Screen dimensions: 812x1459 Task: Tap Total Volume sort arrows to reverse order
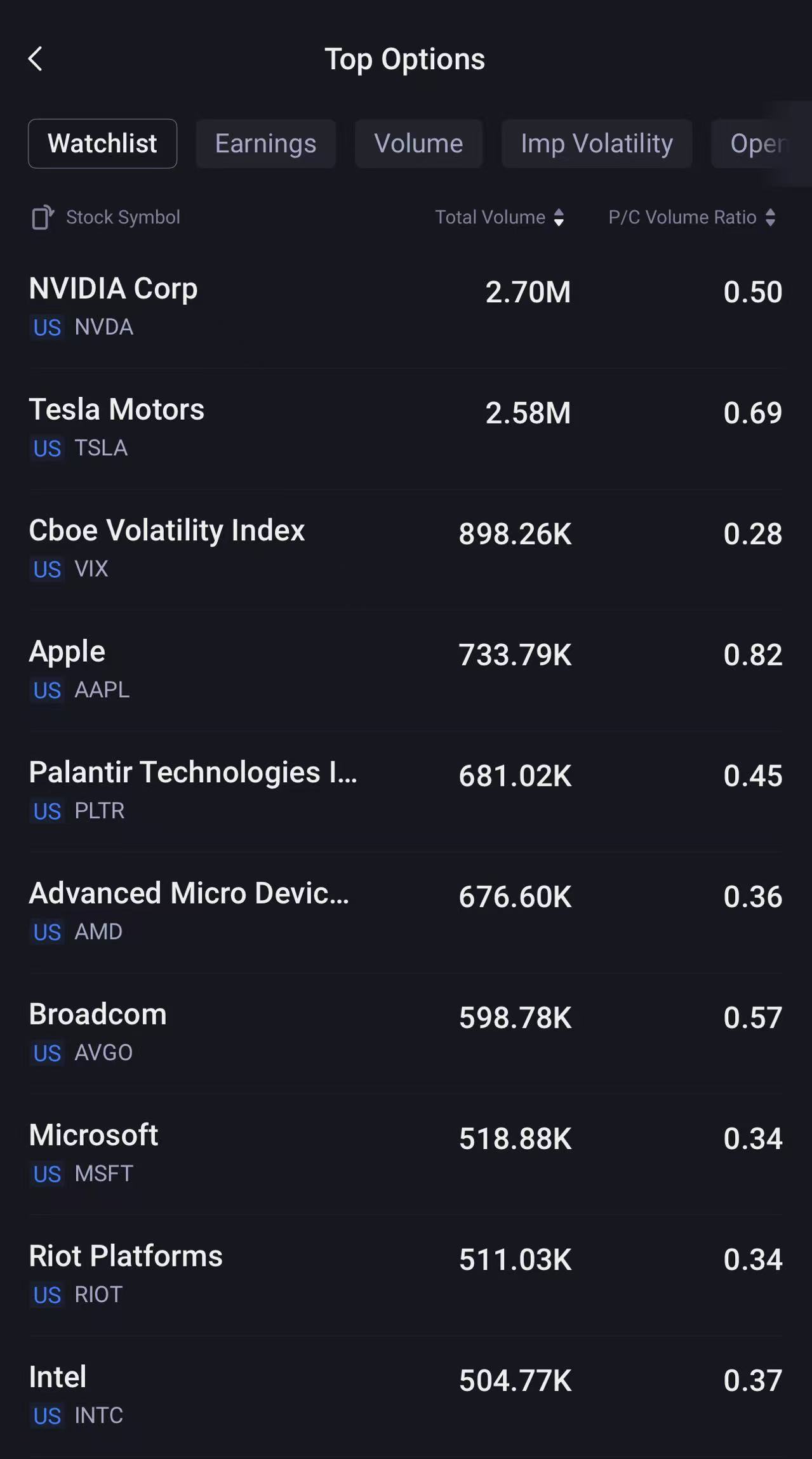tap(559, 217)
